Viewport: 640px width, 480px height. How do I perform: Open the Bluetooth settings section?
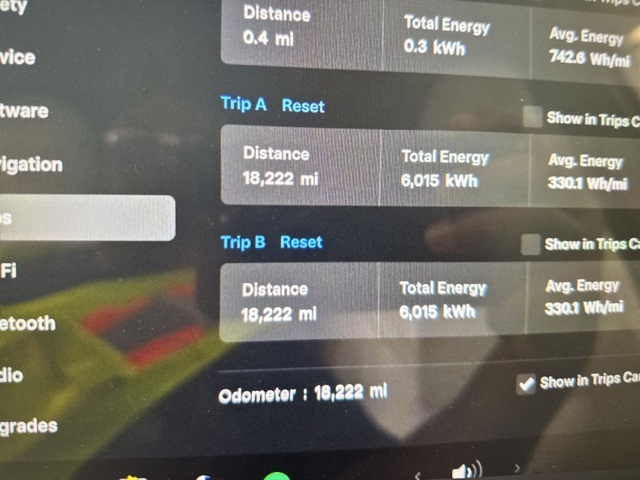pyautogui.click(x=30, y=323)
